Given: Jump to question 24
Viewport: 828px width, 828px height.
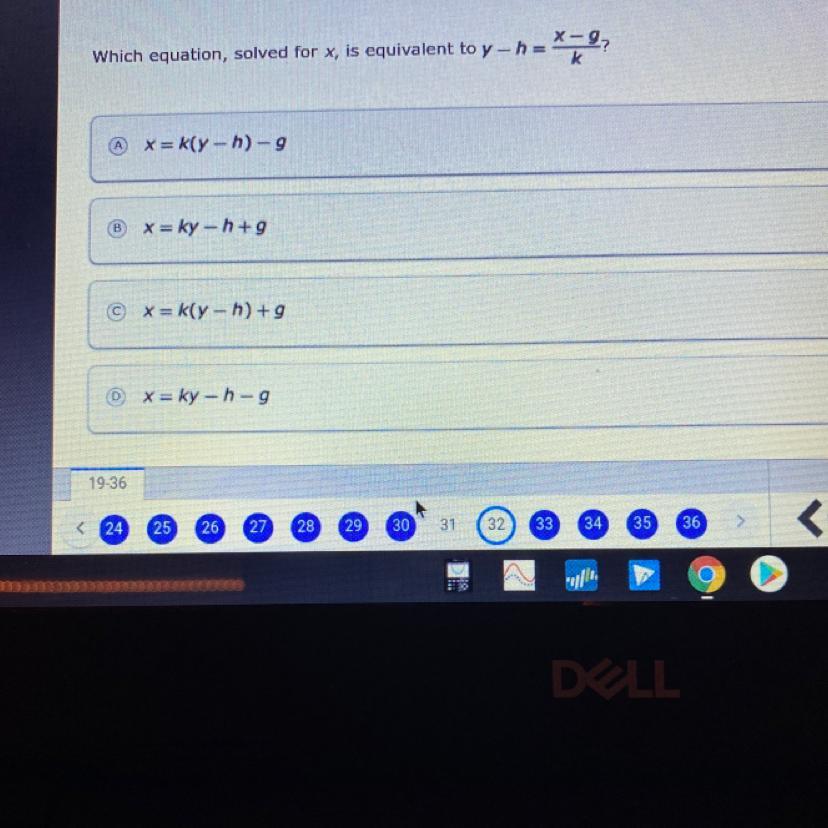Looking at the screenshot, I should pos(114,528).
